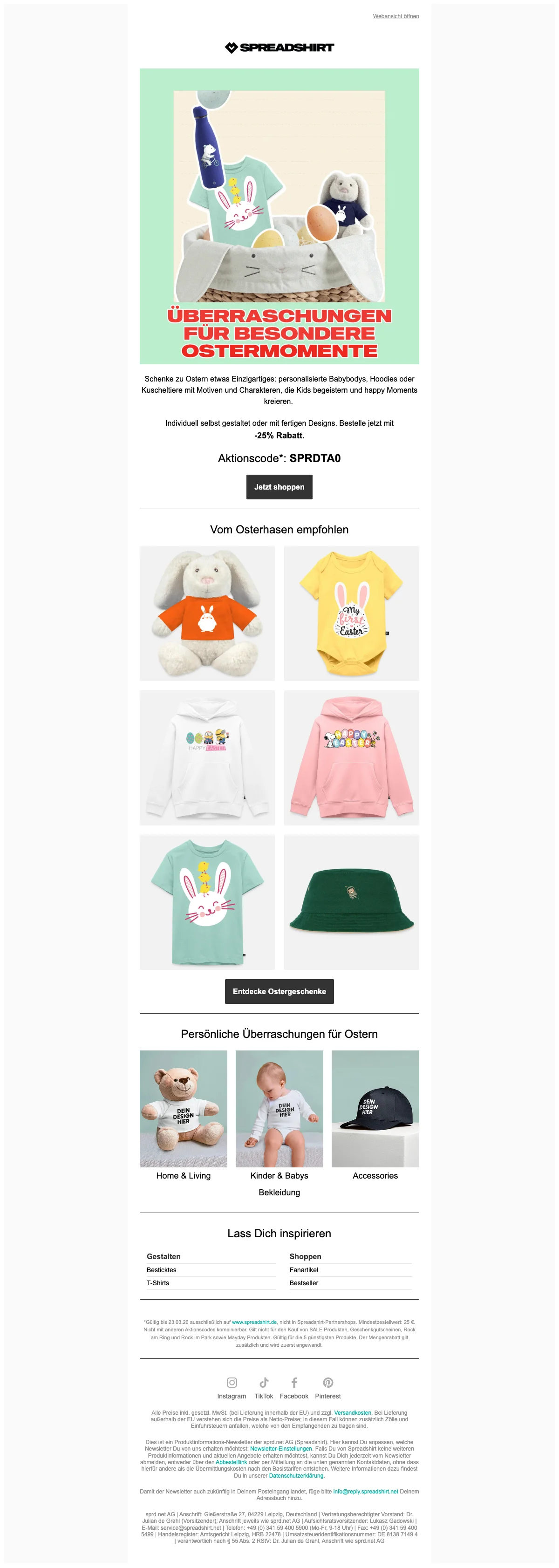Open the white Minions Happy Easter hoodie
The width and height of the screenshot is (559, 1568).
pos(207,757)
